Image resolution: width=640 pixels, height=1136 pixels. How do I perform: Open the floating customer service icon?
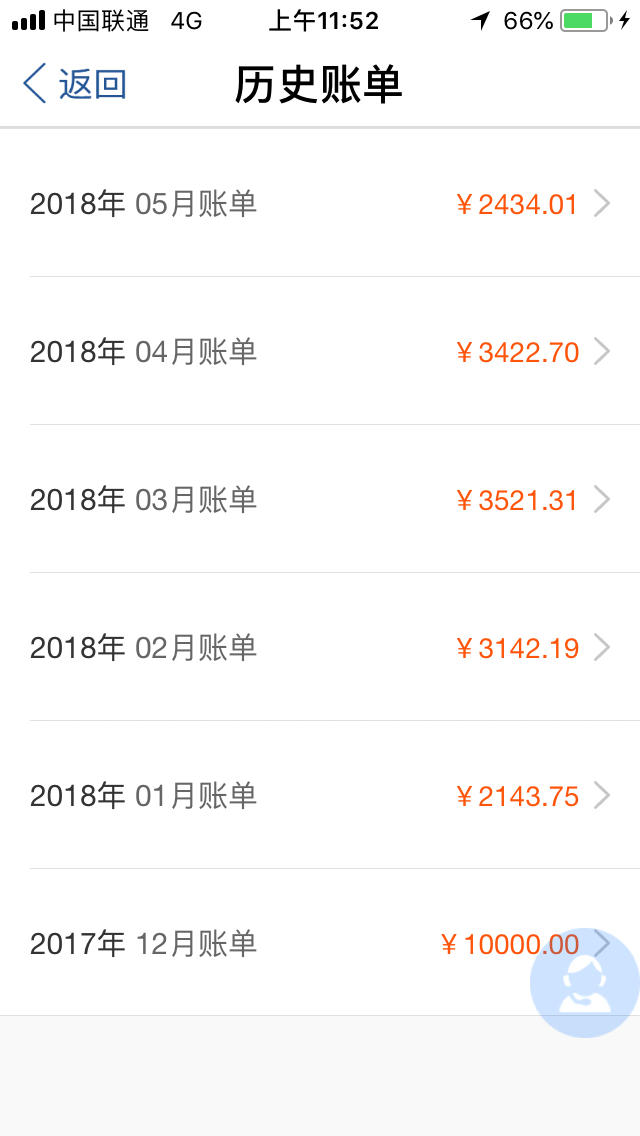click(x=585, y=982)
